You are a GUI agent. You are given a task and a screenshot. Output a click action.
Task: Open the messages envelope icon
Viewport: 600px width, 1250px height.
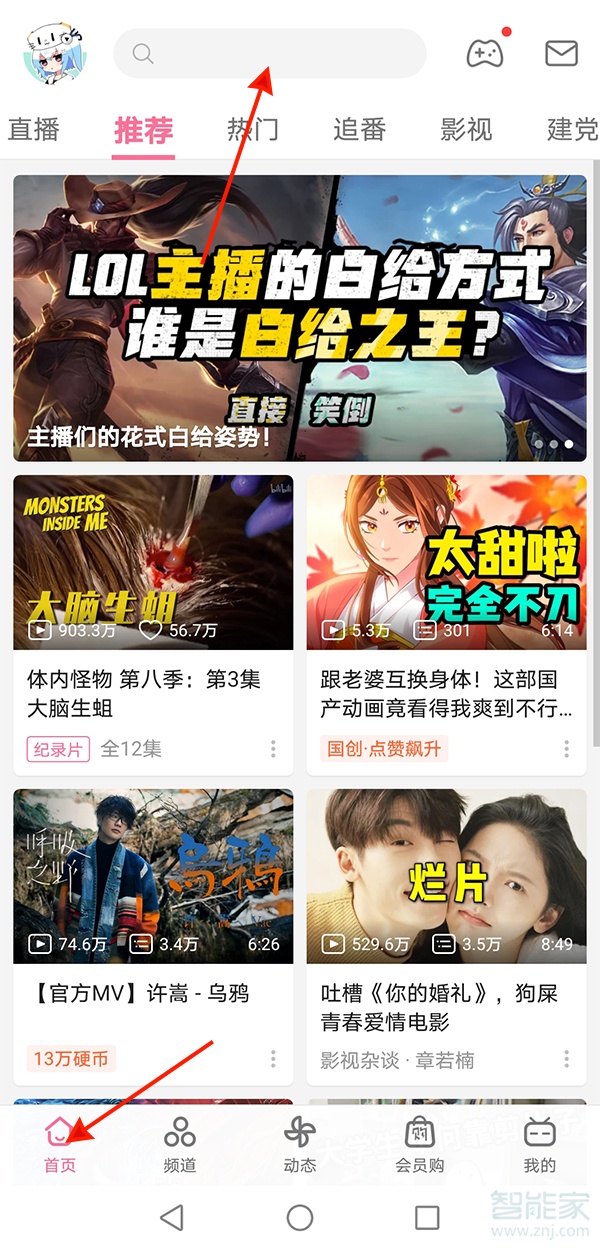point(562,53)
